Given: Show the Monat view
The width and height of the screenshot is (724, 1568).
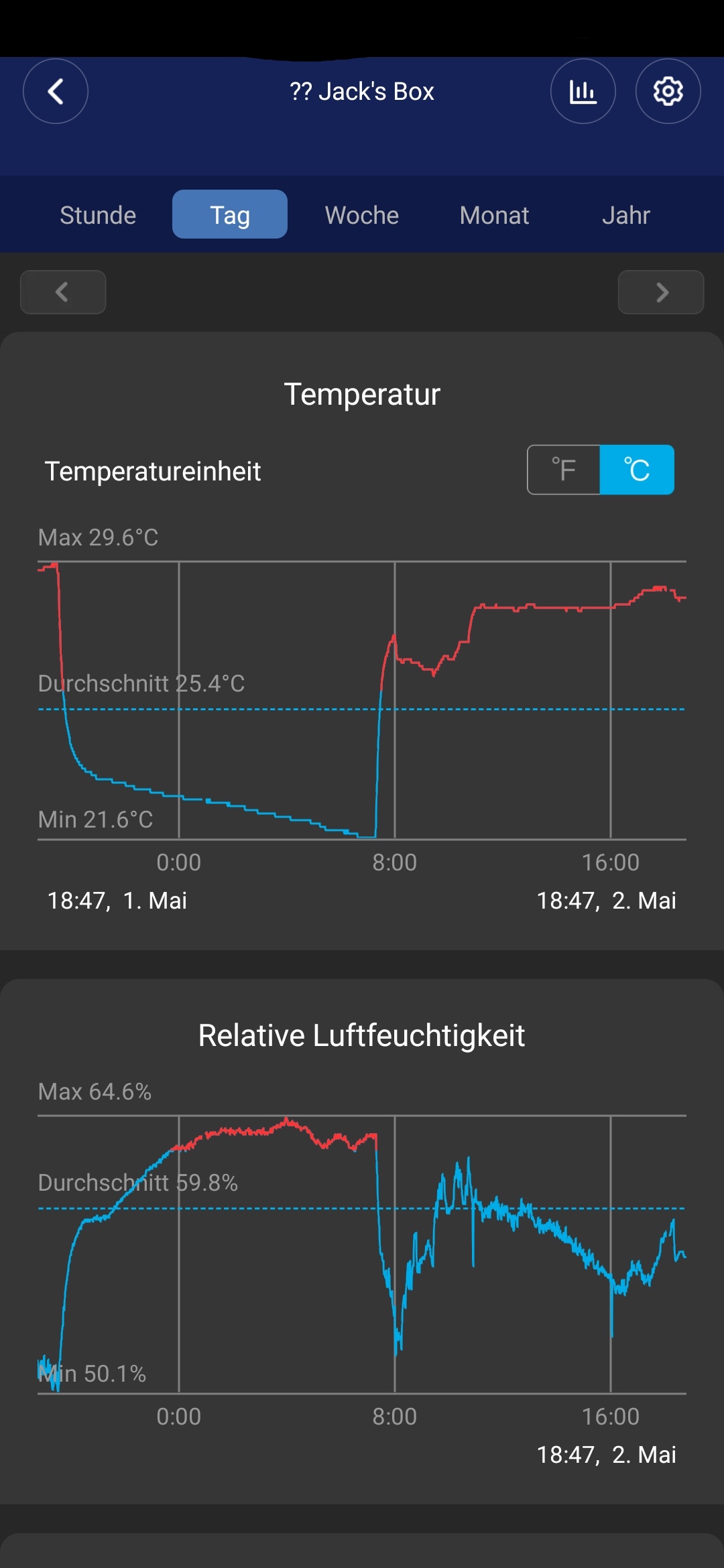Looking at the screenshot, I should click(494, 215).
